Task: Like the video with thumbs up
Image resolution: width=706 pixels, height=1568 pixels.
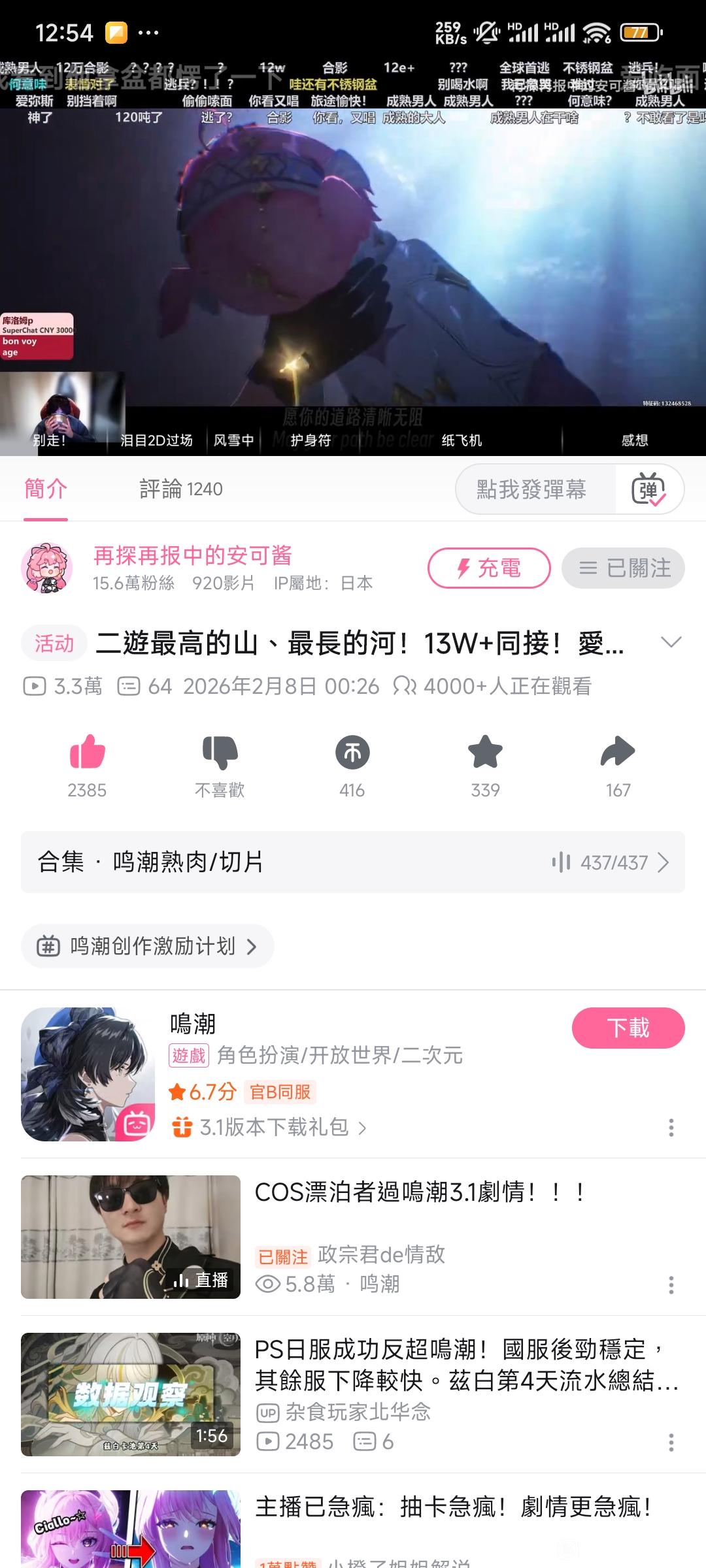Action: pyautogui.click(x=88, y=753)
